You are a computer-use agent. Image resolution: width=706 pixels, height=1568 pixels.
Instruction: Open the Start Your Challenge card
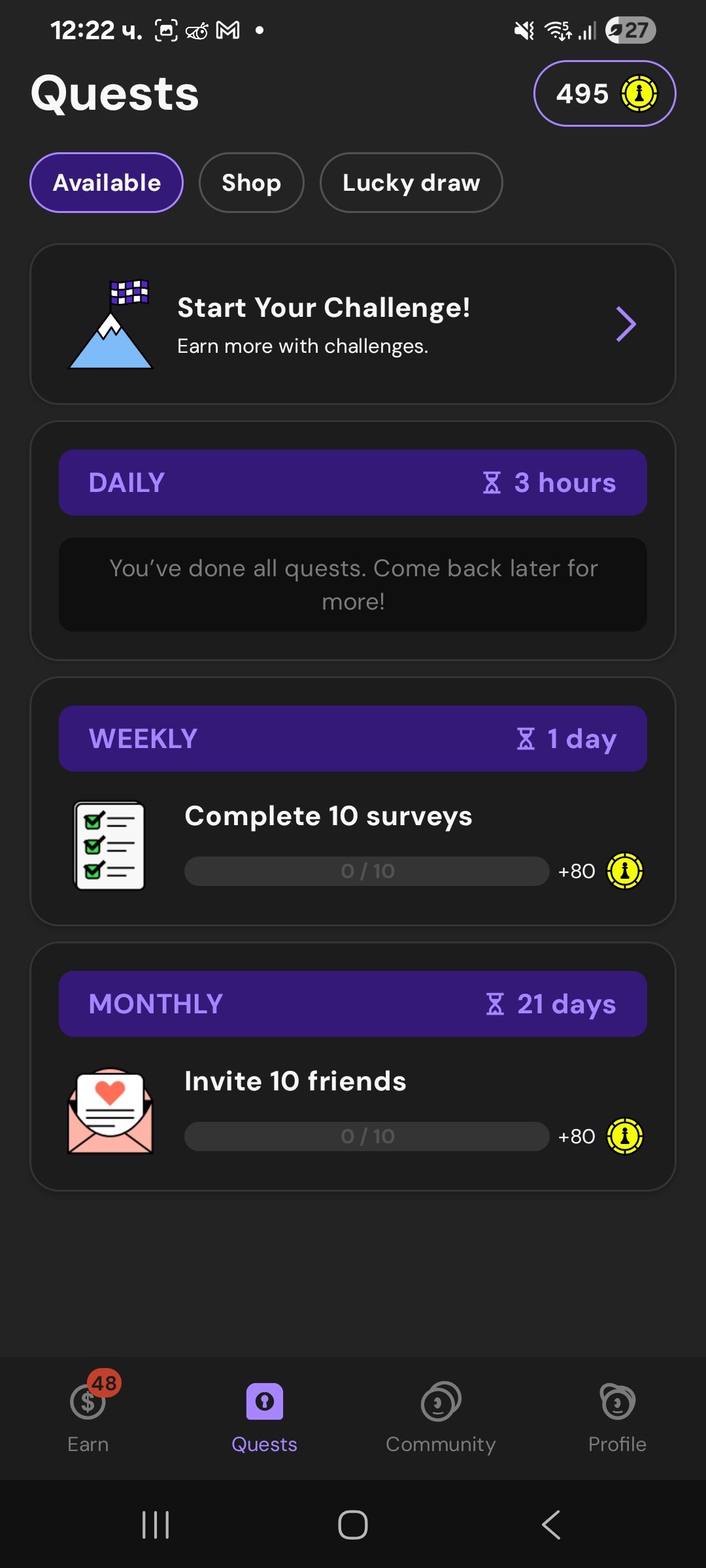tap(353, 325)
